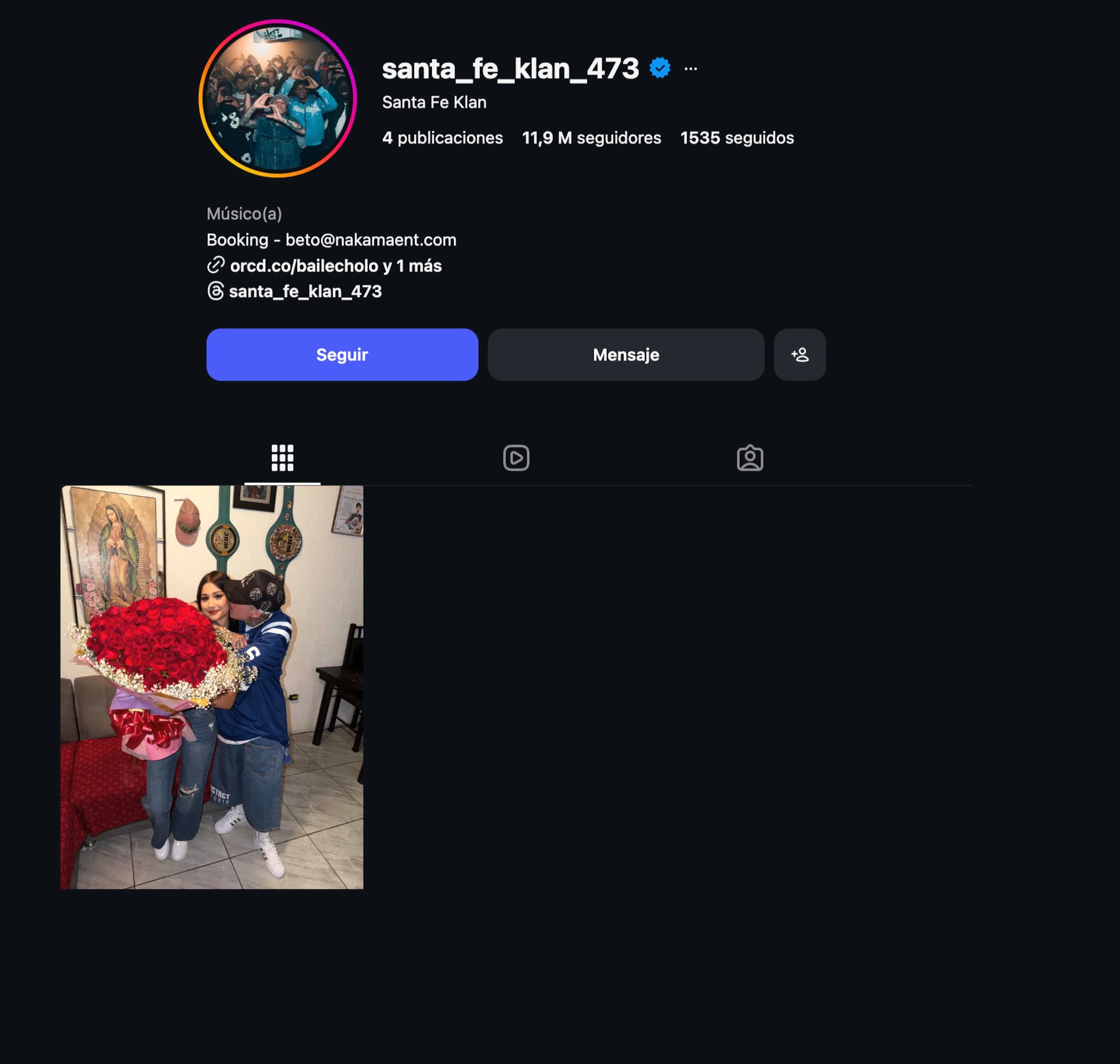Open Mensaje to send a message
The height and width of the screenshot is (1064, 1120).
(x=625, y=355)
